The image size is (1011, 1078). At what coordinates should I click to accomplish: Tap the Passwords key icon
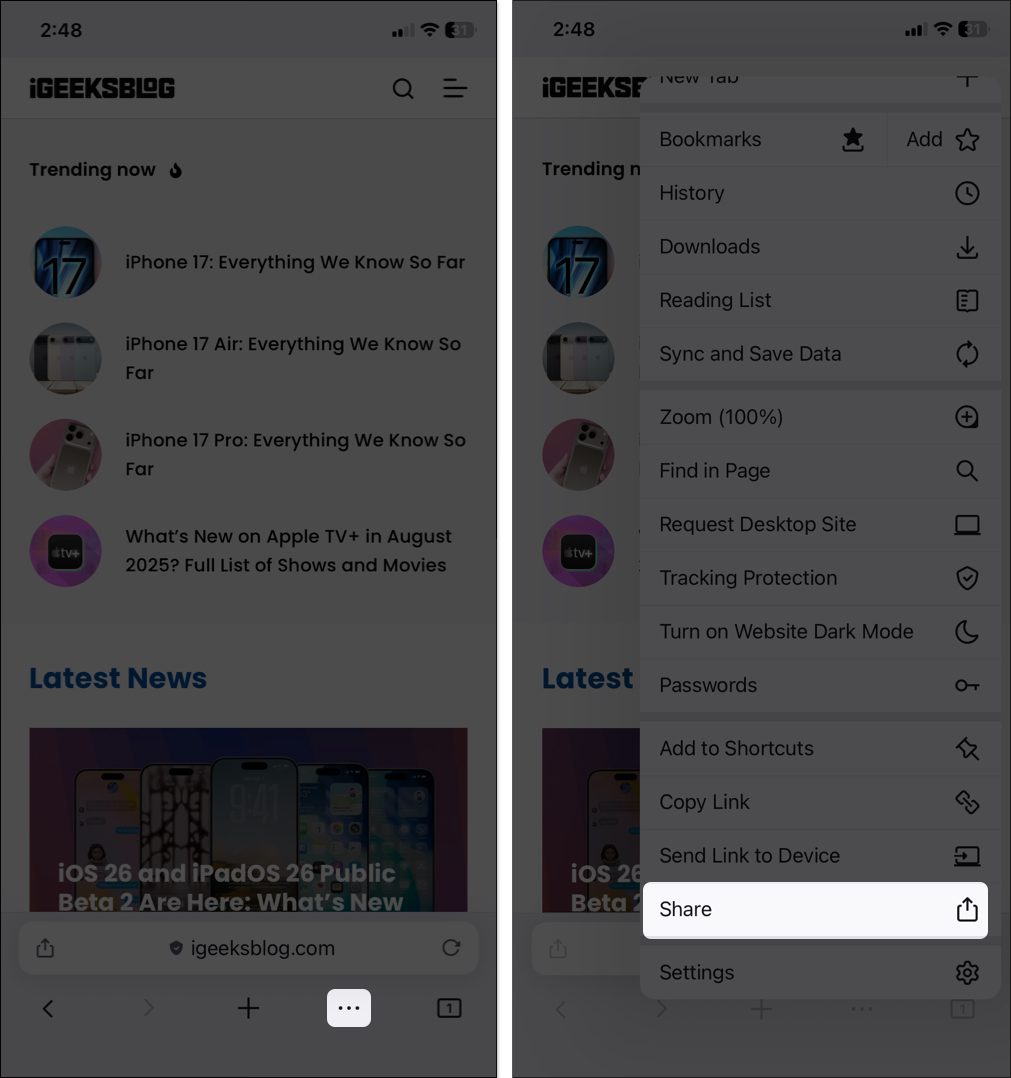tap(966, 685)
